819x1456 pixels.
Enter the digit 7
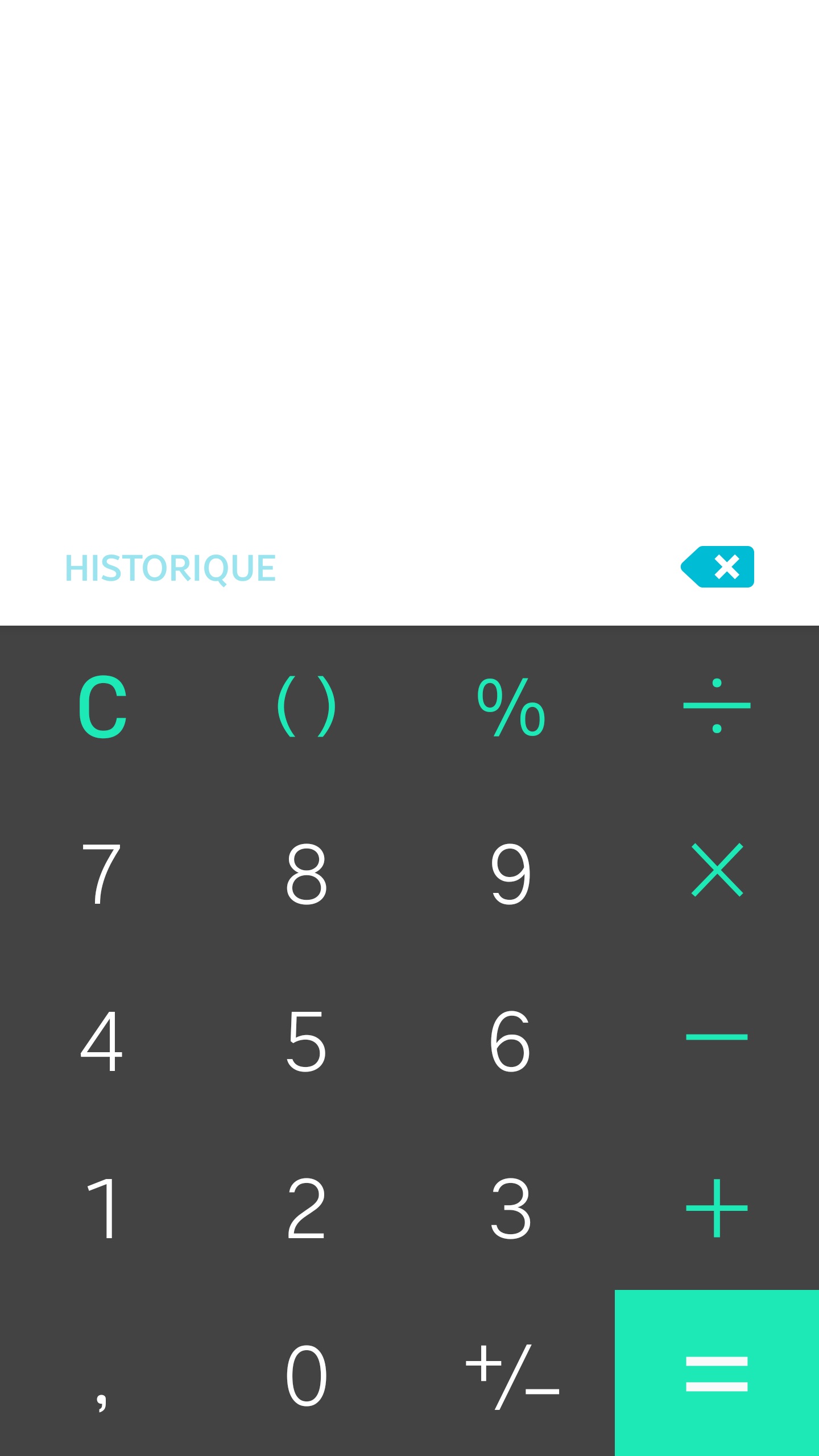tap(102, 873)
